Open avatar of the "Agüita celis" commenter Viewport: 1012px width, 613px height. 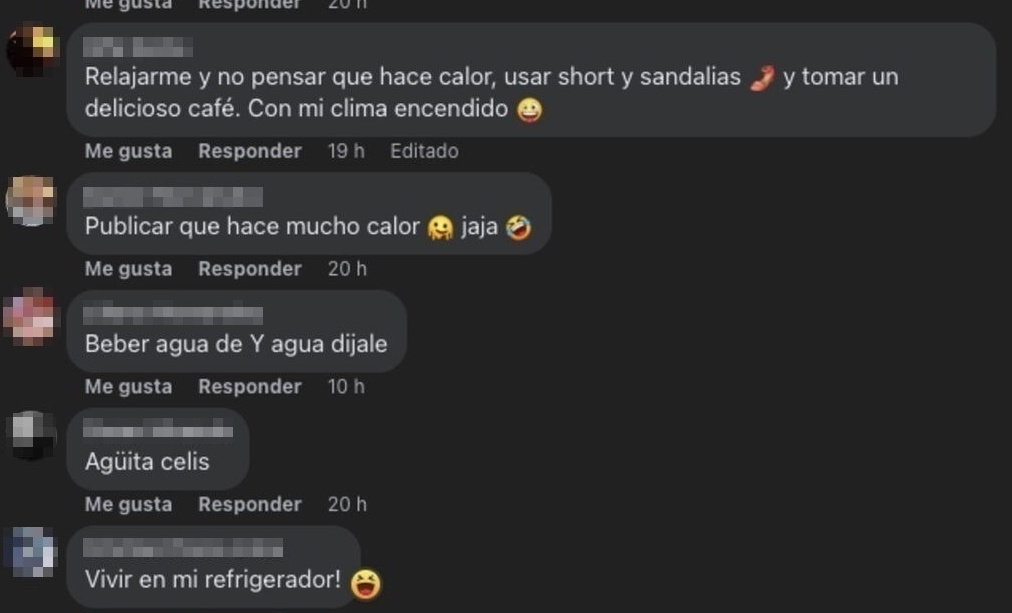coord(32,435)
